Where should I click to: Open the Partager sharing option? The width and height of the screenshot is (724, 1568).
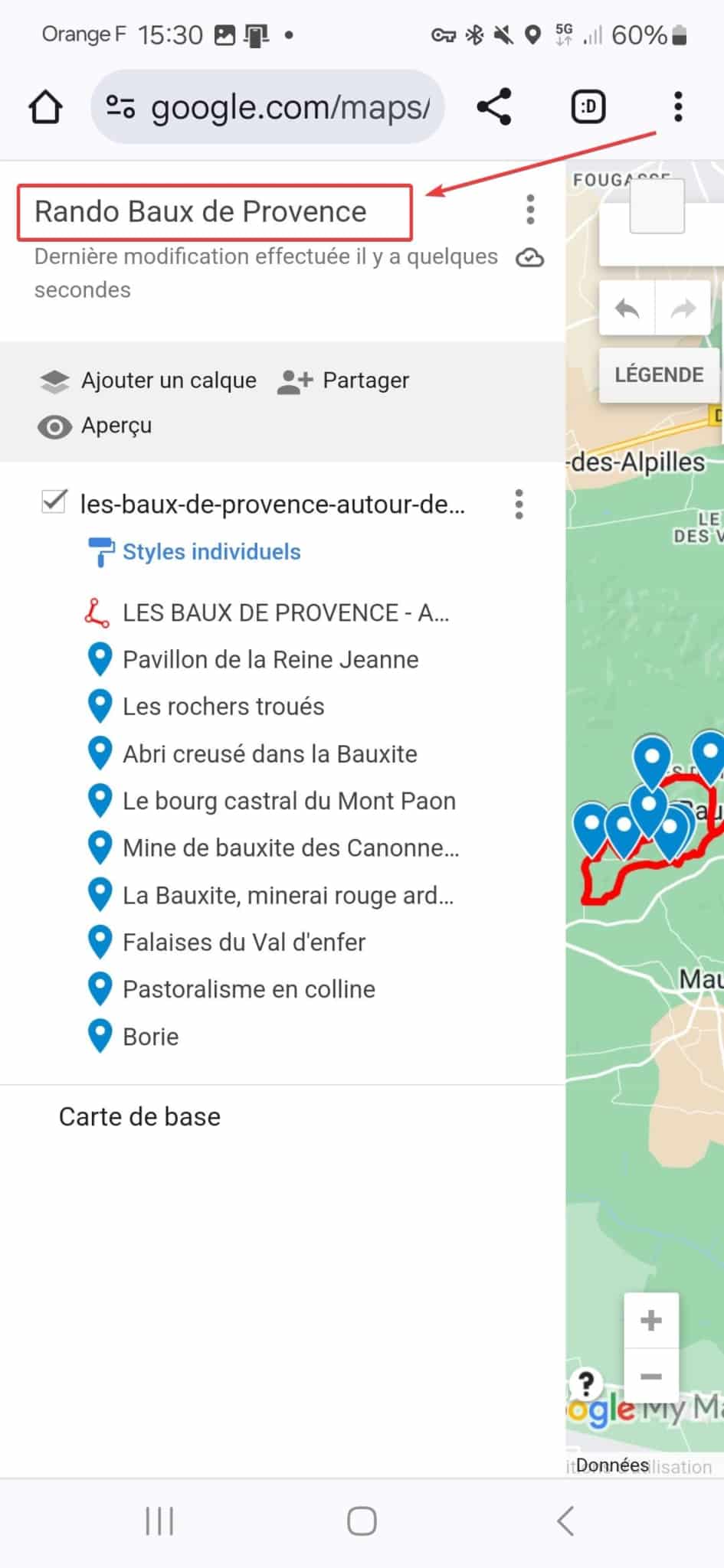[x=344, y=381]
